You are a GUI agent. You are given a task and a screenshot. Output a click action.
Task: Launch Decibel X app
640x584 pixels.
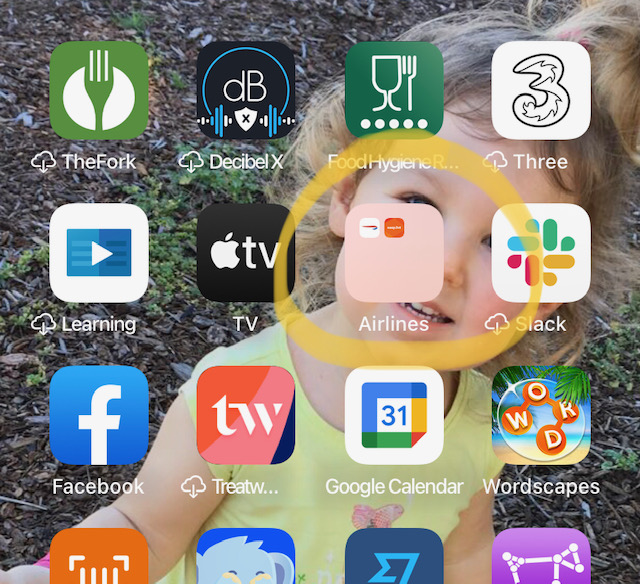pyautogui.click(x=246, y=90)
